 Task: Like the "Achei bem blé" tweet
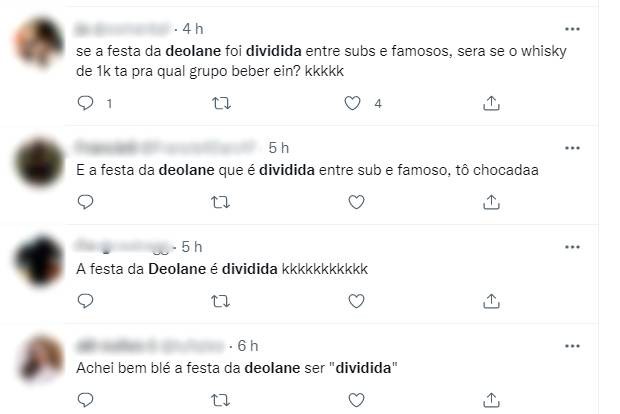[355, 399]
